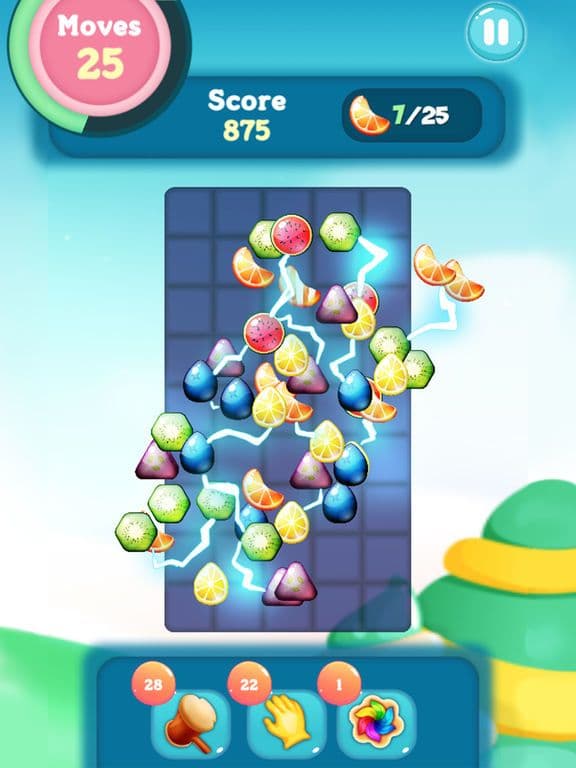Pause the game
The height and width of the screenshot is (768, 576).
point(496,32)
